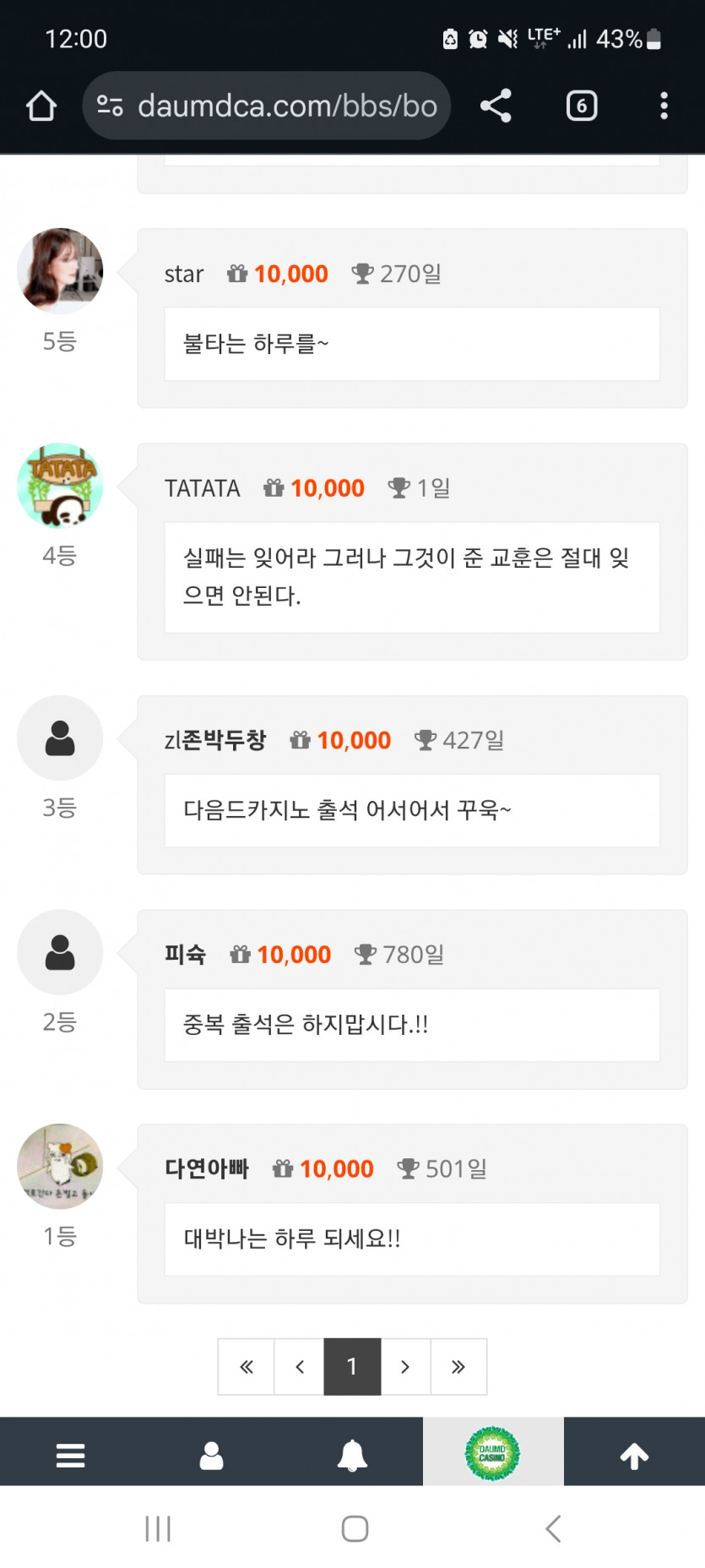Go to the next page with the right chevron
705x1568 pixels.
(x=405, y=1367)
